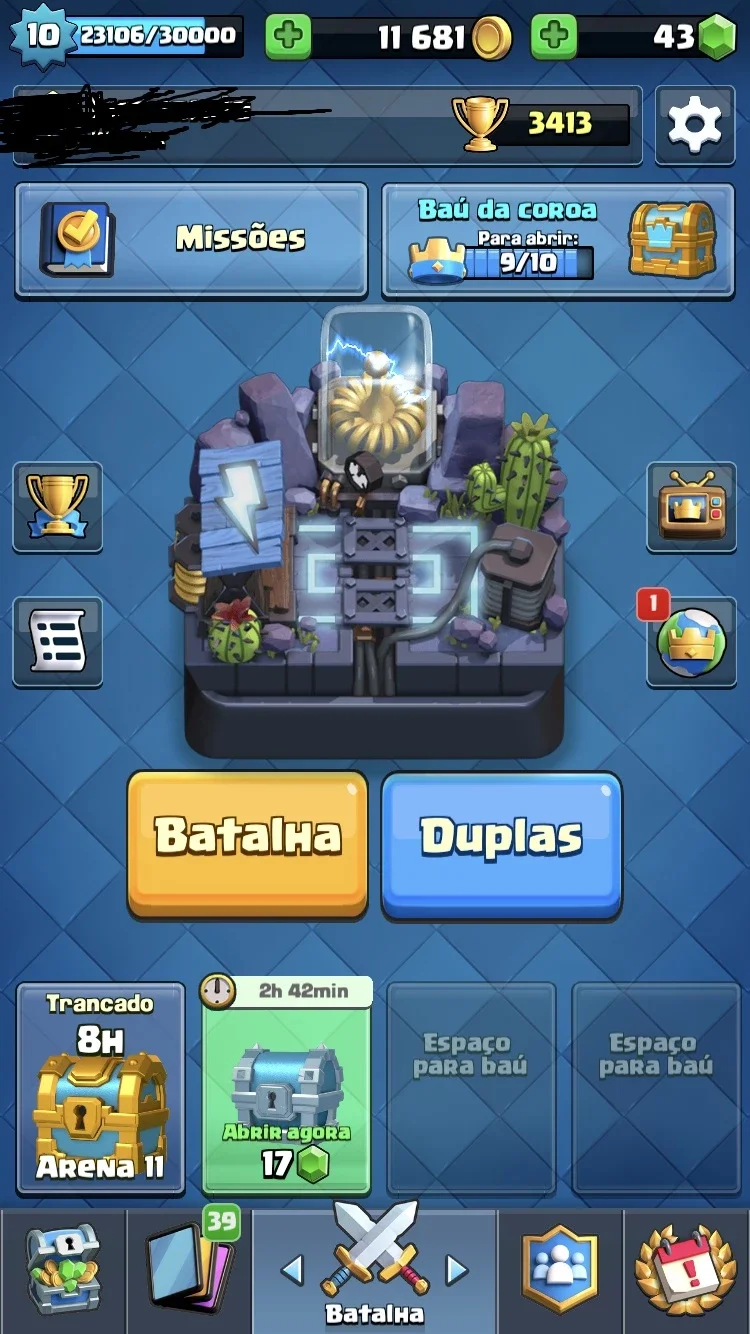Switch to the cards collection tab

tap(188, 1270)
